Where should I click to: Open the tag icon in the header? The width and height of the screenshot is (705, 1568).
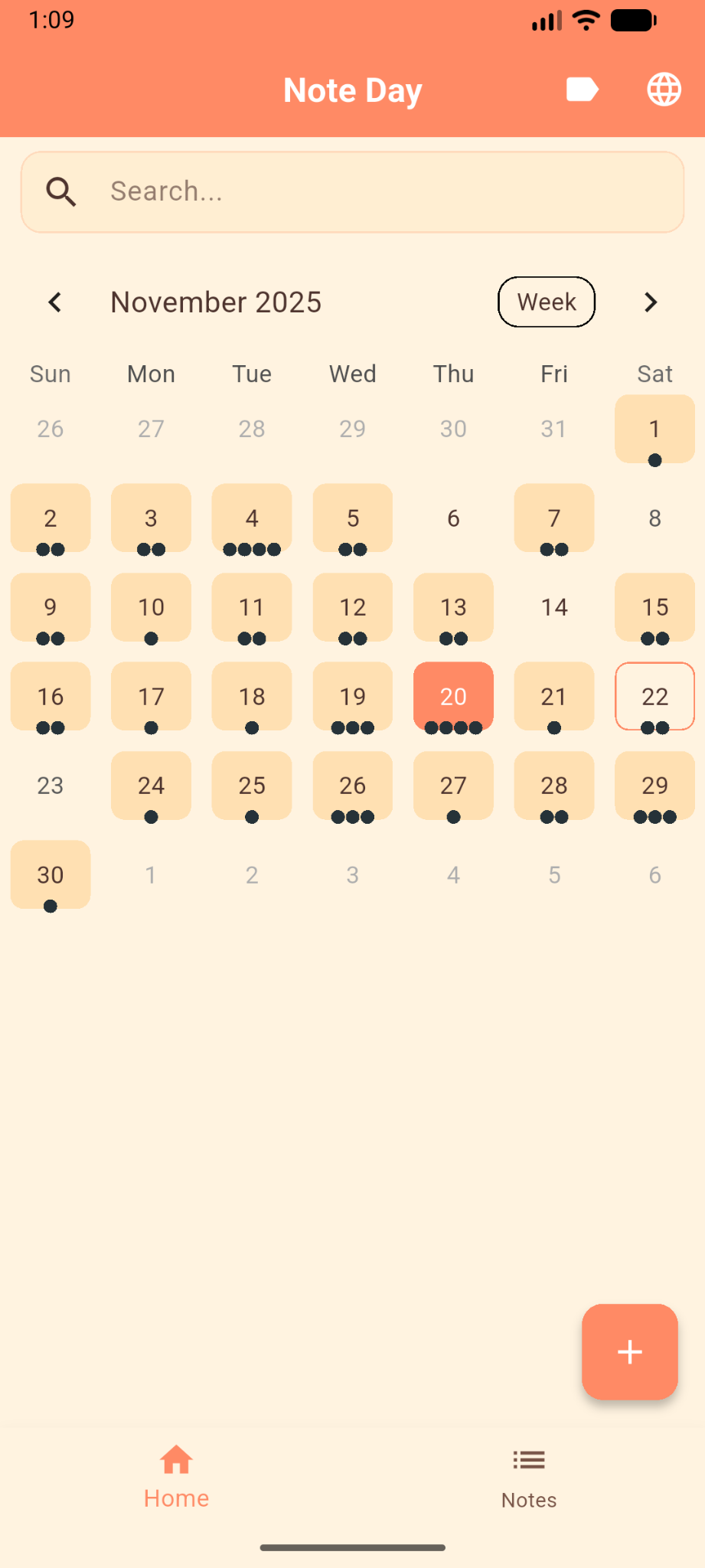(583, 90)
